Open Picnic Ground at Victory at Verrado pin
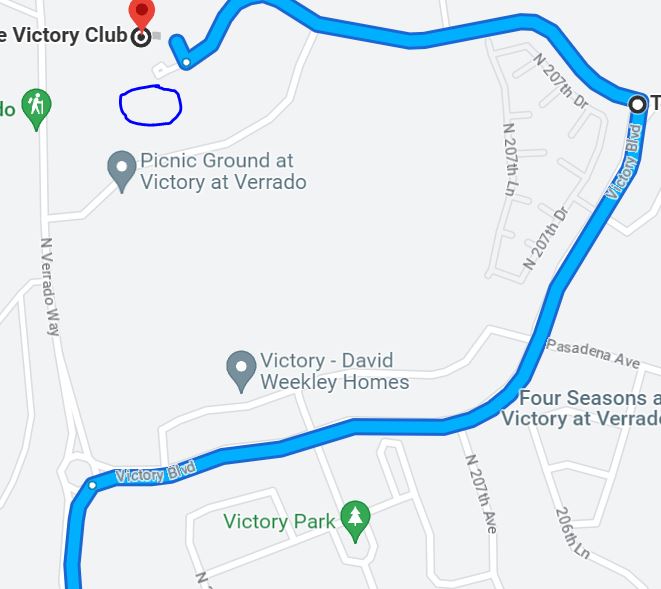Screen dimensions: 661x589 (122, 170)
